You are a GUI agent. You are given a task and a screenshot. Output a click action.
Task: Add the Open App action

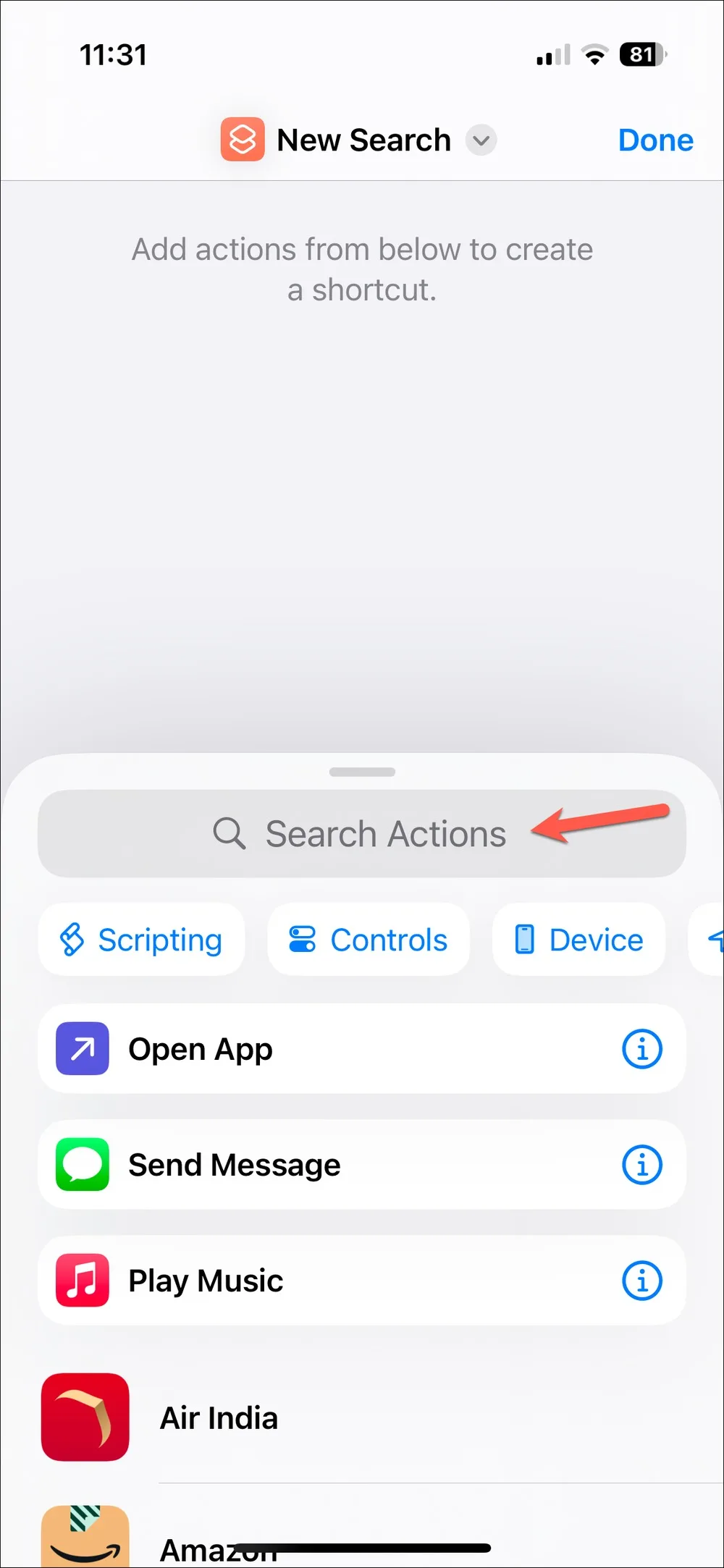(362, 1048)
